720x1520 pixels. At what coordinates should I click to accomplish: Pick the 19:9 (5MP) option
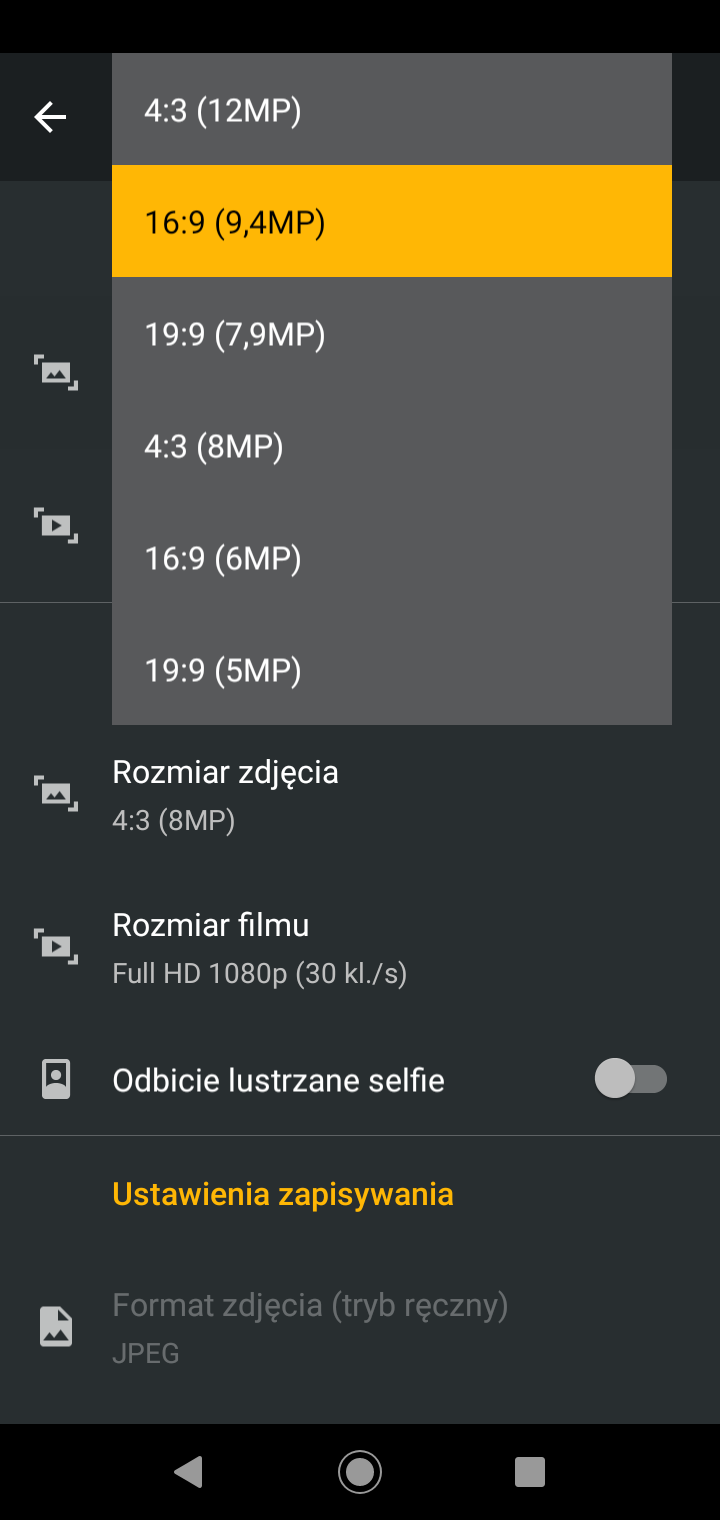pos(392,669)
